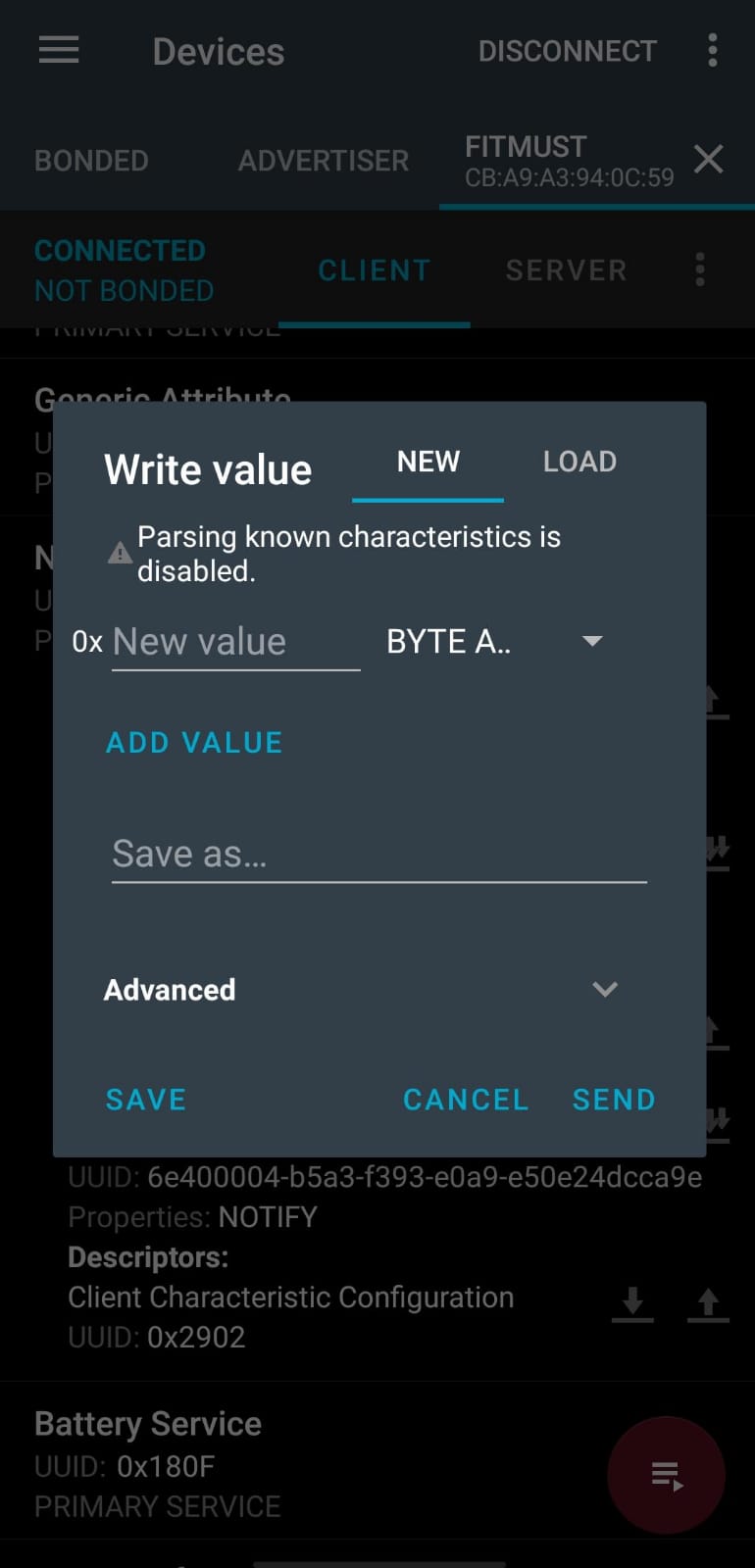Close the FITMUST device tab
The image size is (755, 1568).
click(708, 159)
